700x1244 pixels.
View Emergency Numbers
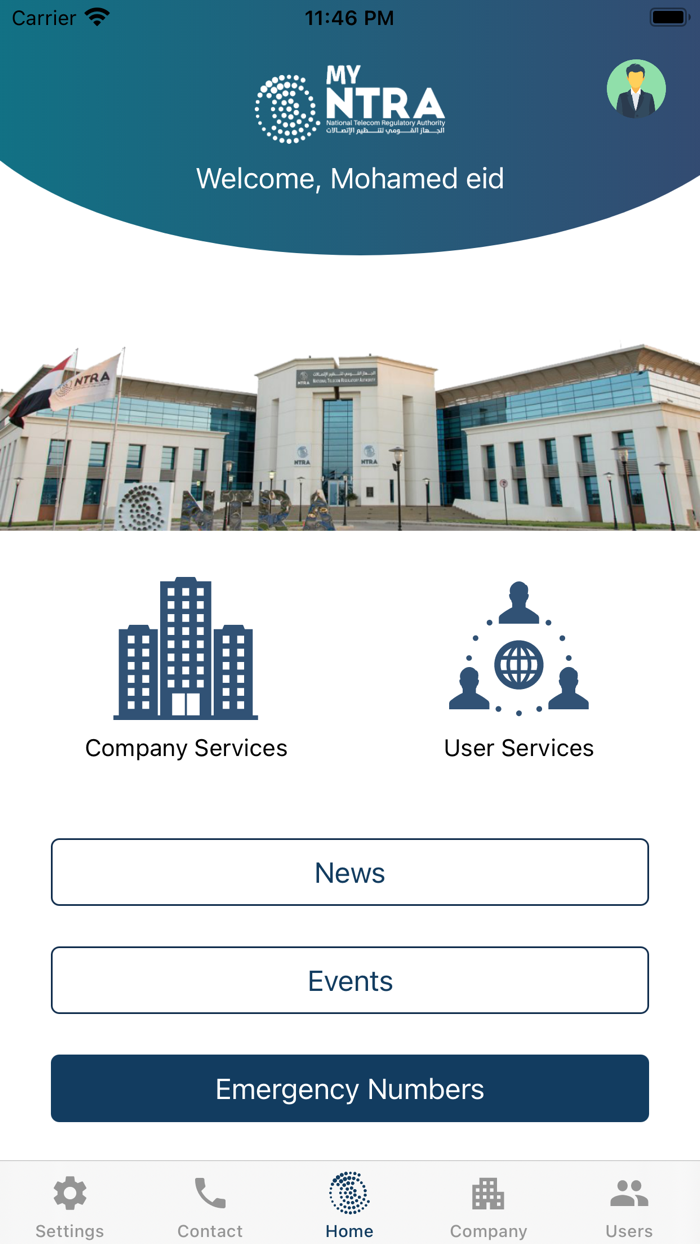tap(350, 1088)
